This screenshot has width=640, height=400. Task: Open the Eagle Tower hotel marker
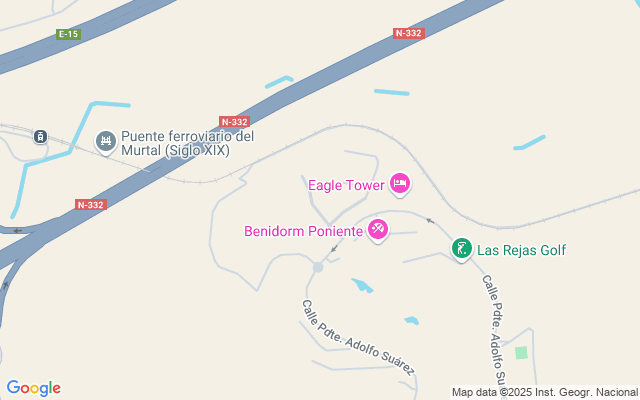400,183
